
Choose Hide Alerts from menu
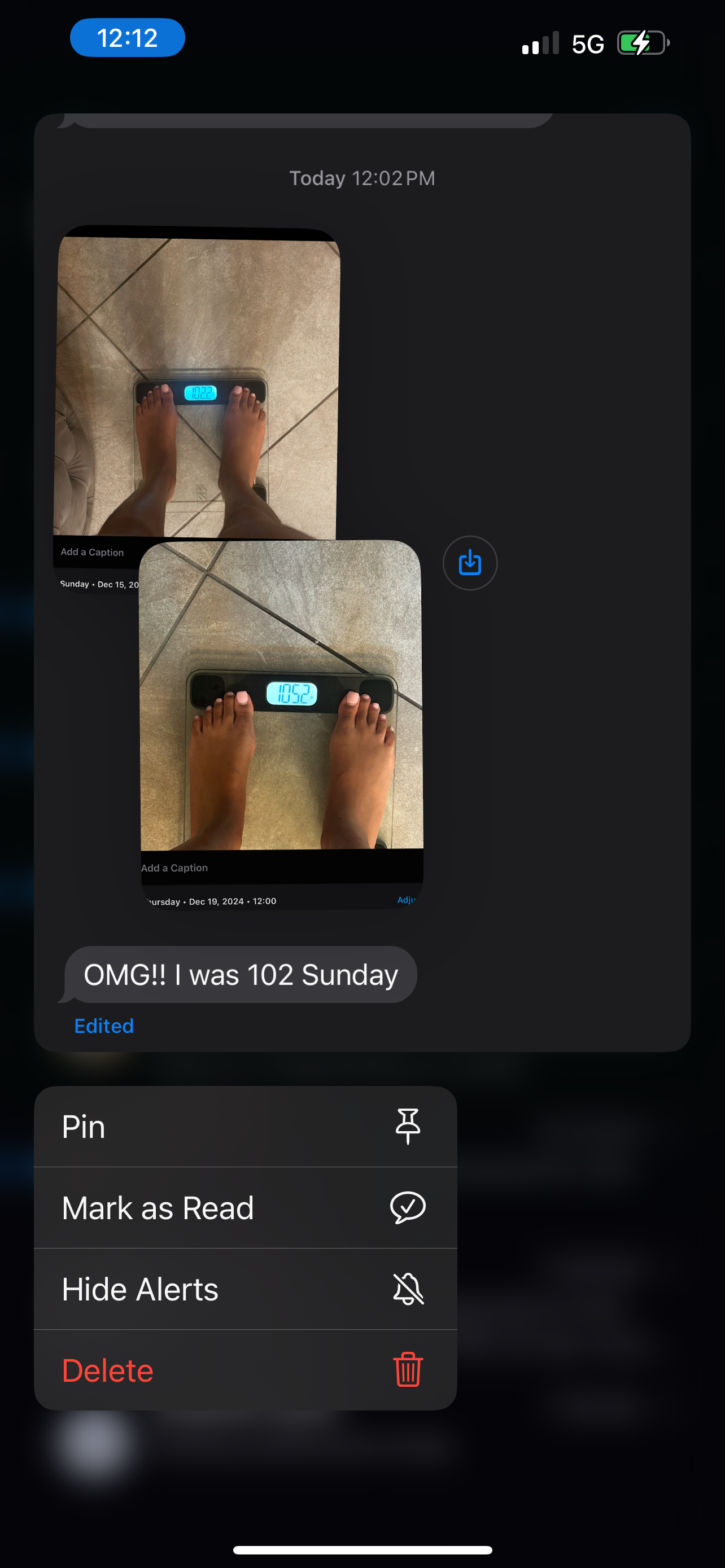[x=244, y=1289]
